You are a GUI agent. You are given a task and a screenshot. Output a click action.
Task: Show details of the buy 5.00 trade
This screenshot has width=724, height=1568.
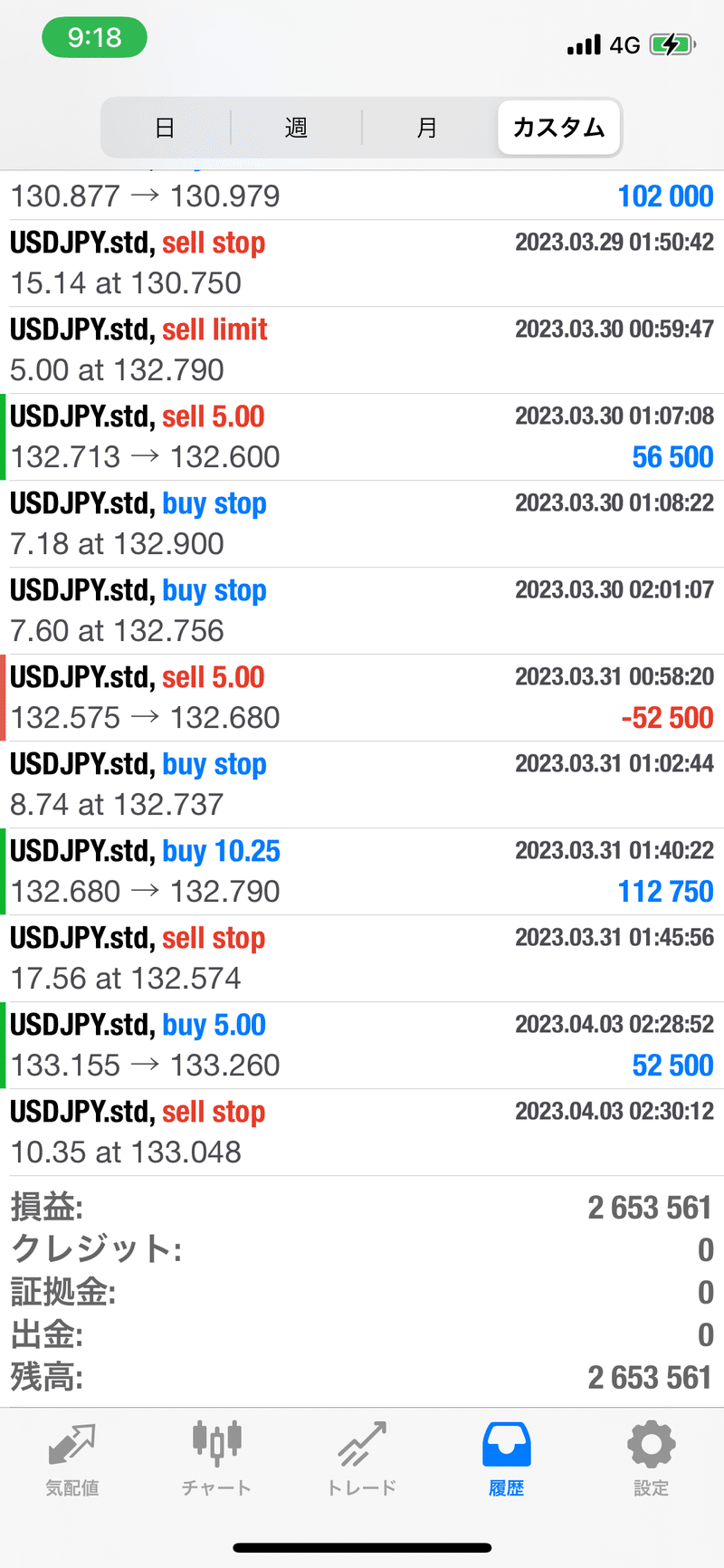coord(362,1046)
